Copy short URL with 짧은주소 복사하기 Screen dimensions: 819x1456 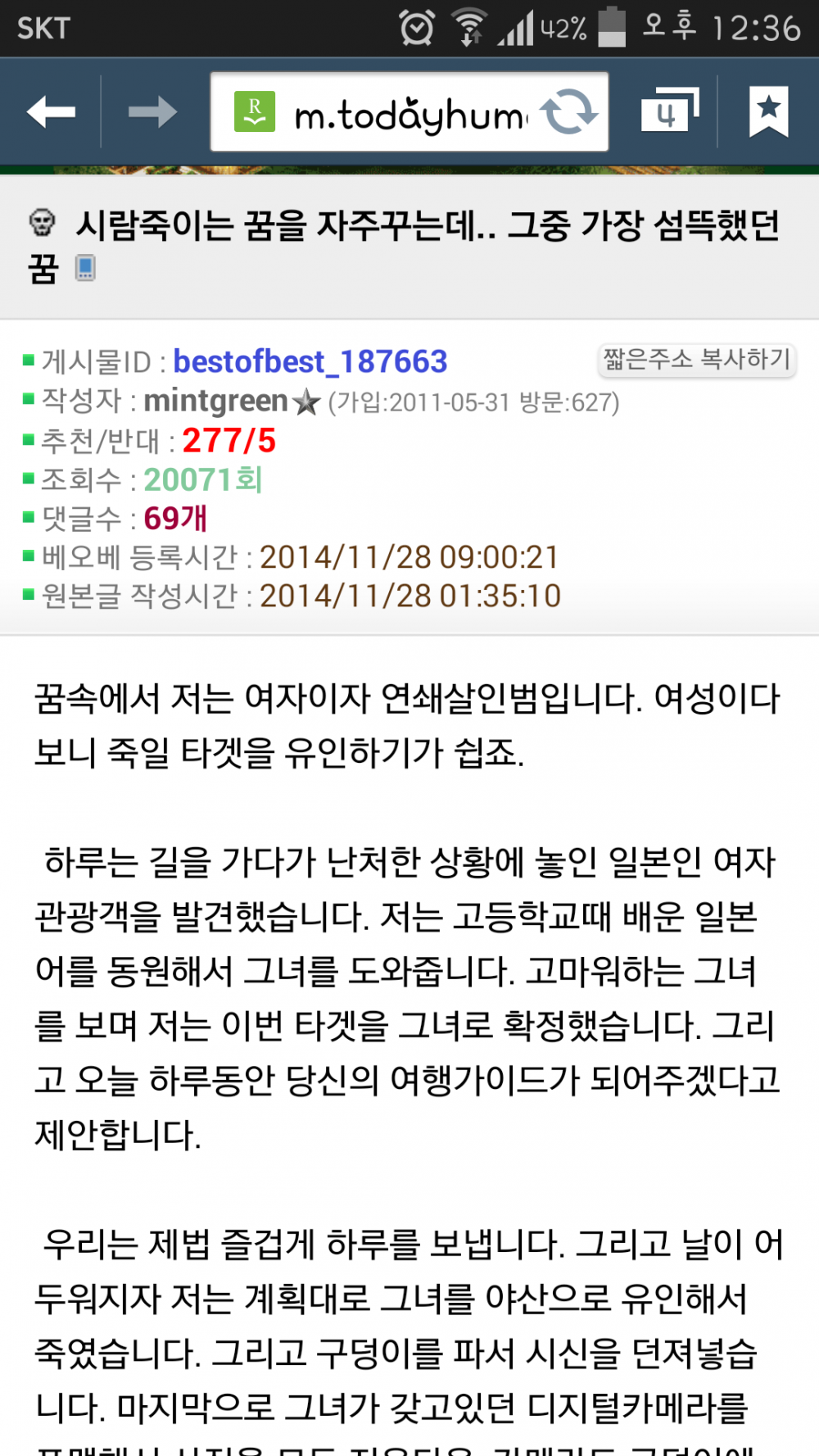[x=697, y=360]
